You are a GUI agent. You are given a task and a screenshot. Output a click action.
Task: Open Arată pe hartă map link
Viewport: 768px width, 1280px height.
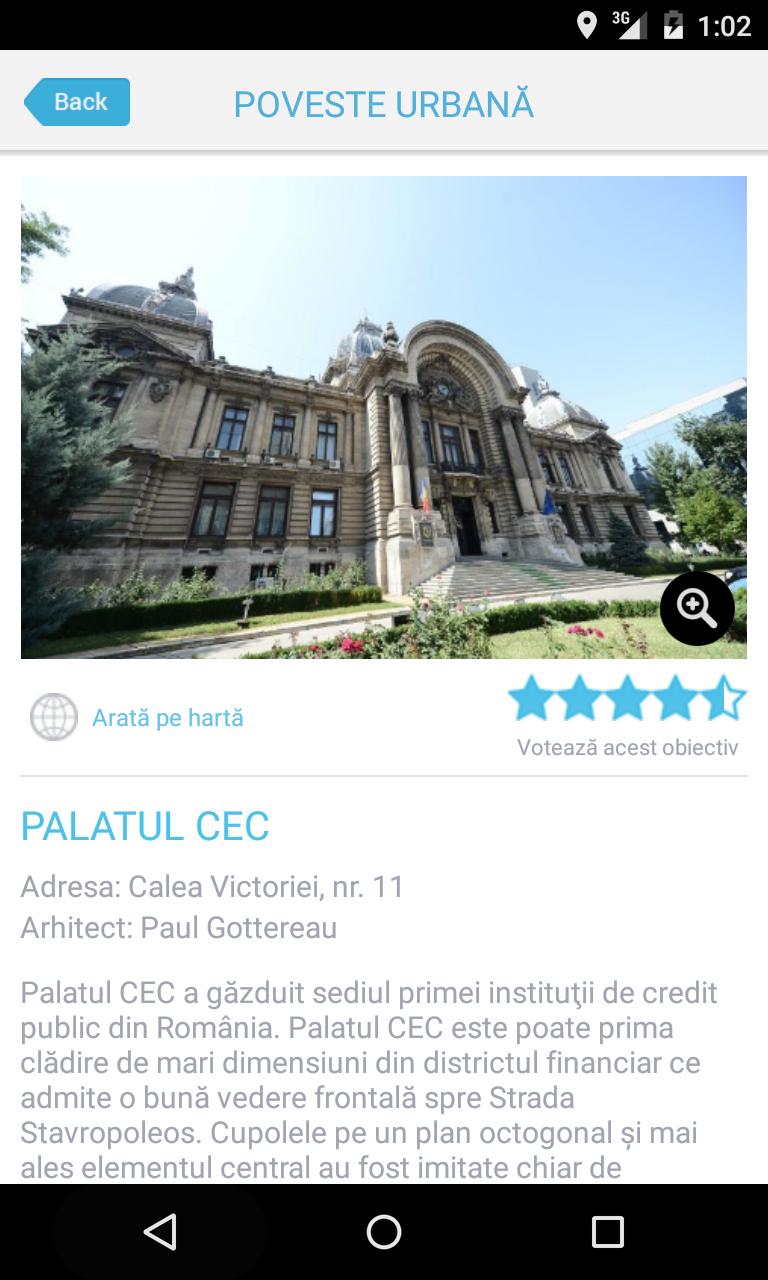click(x=167, y=718)
